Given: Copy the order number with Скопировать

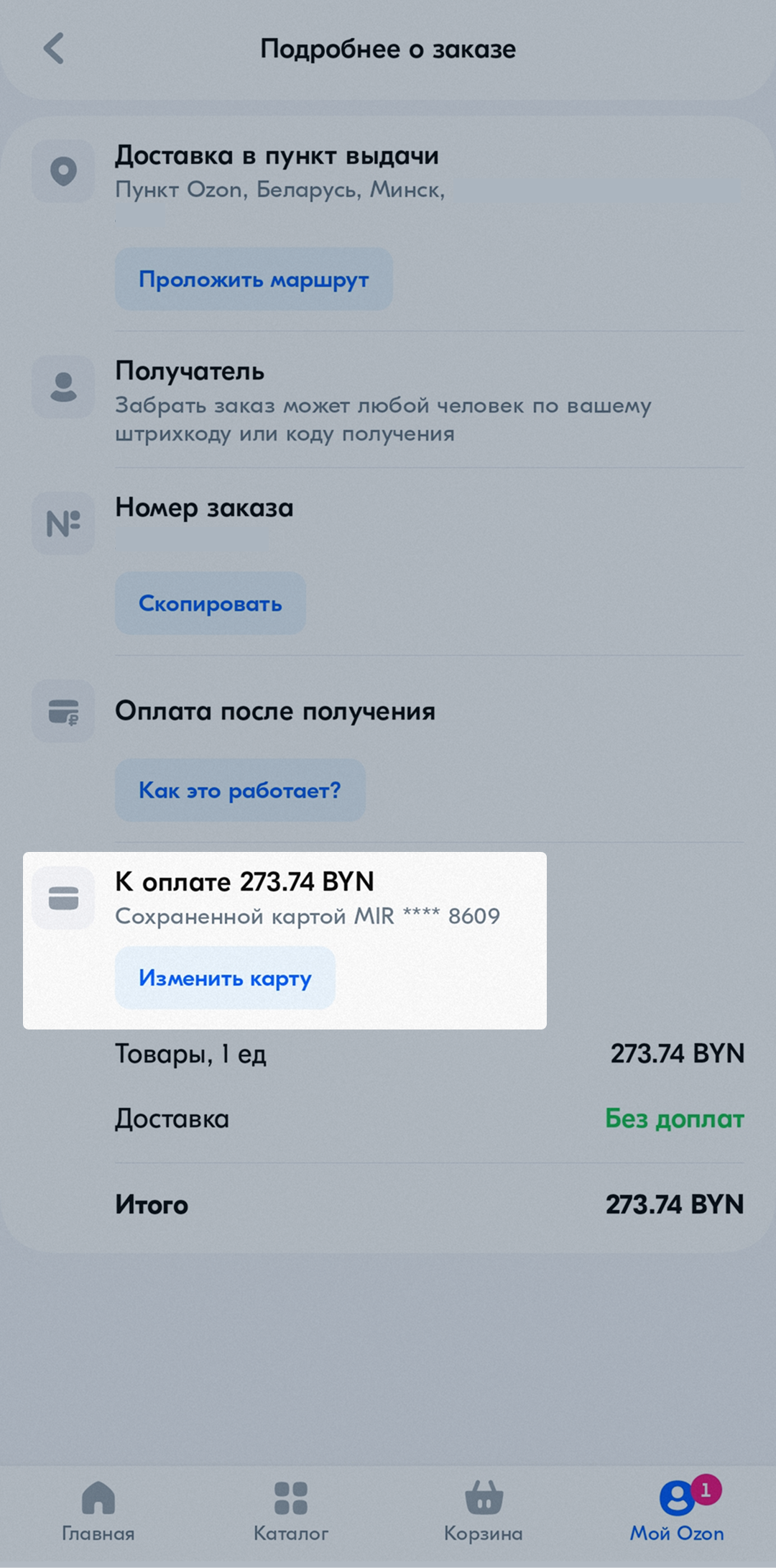Looking at the screenshot, I should point(211,603).
